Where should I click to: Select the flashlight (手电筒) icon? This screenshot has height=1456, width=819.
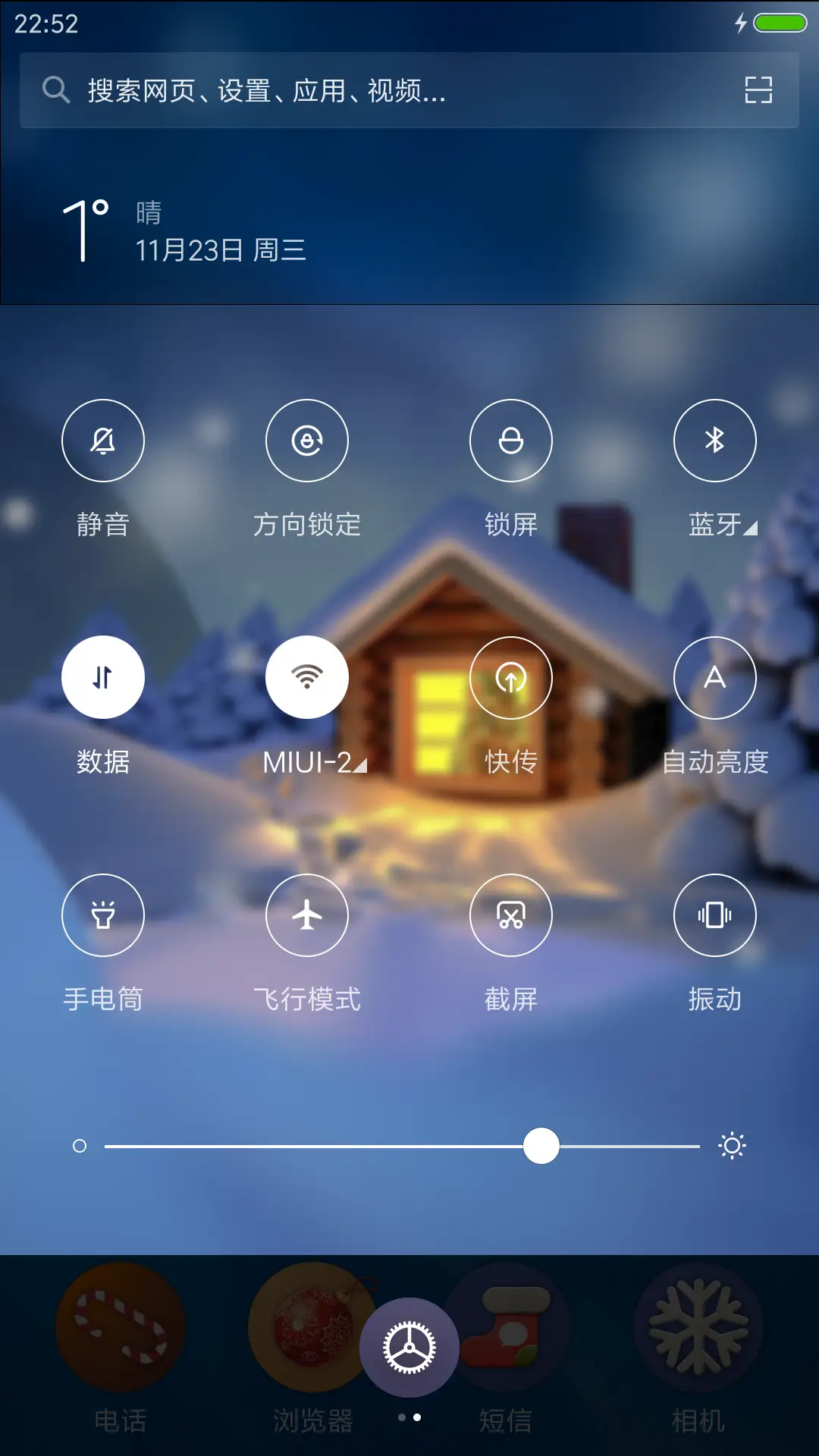[103, 915]
